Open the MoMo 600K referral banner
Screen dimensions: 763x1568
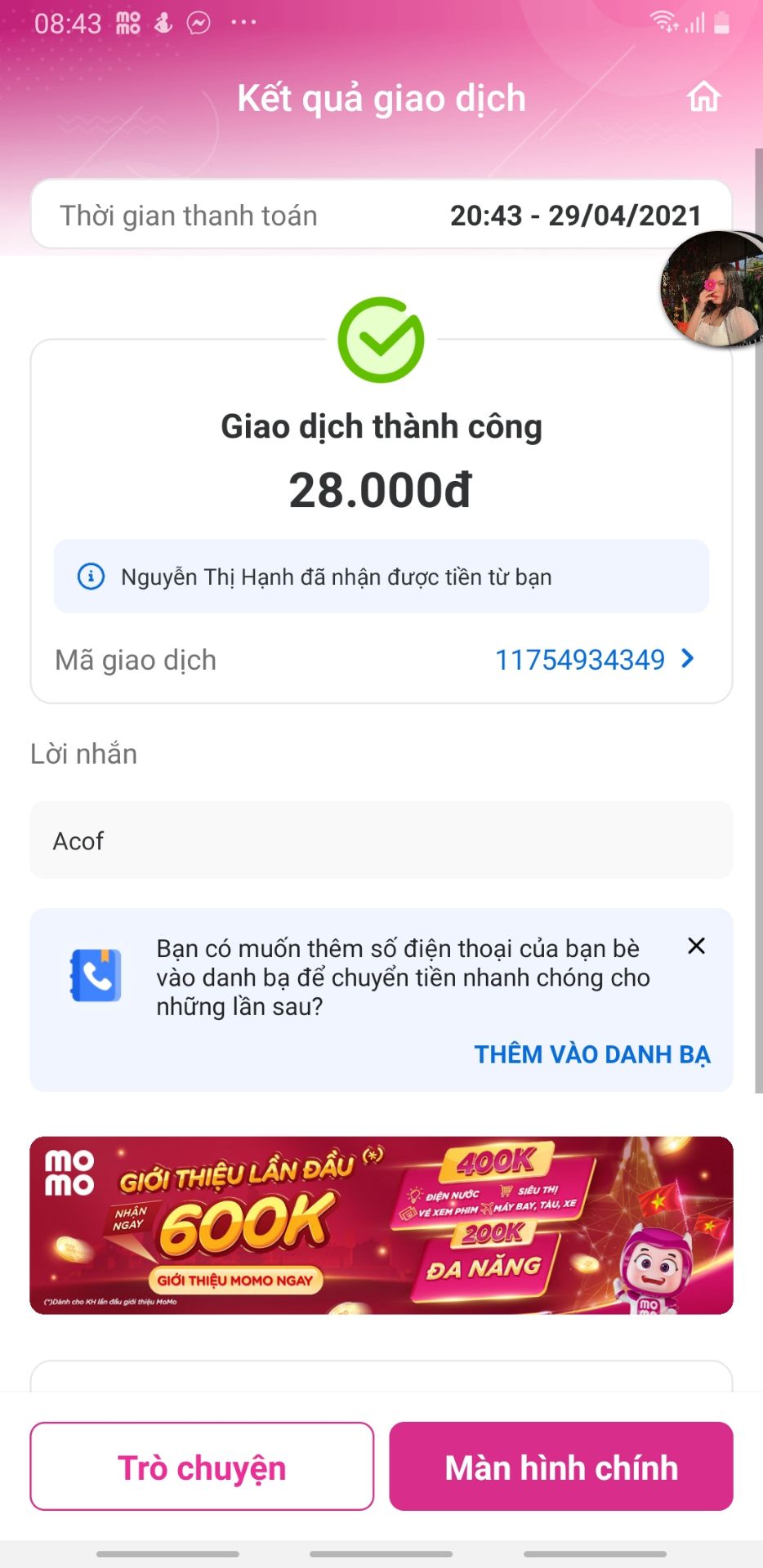pos(381,1225)
